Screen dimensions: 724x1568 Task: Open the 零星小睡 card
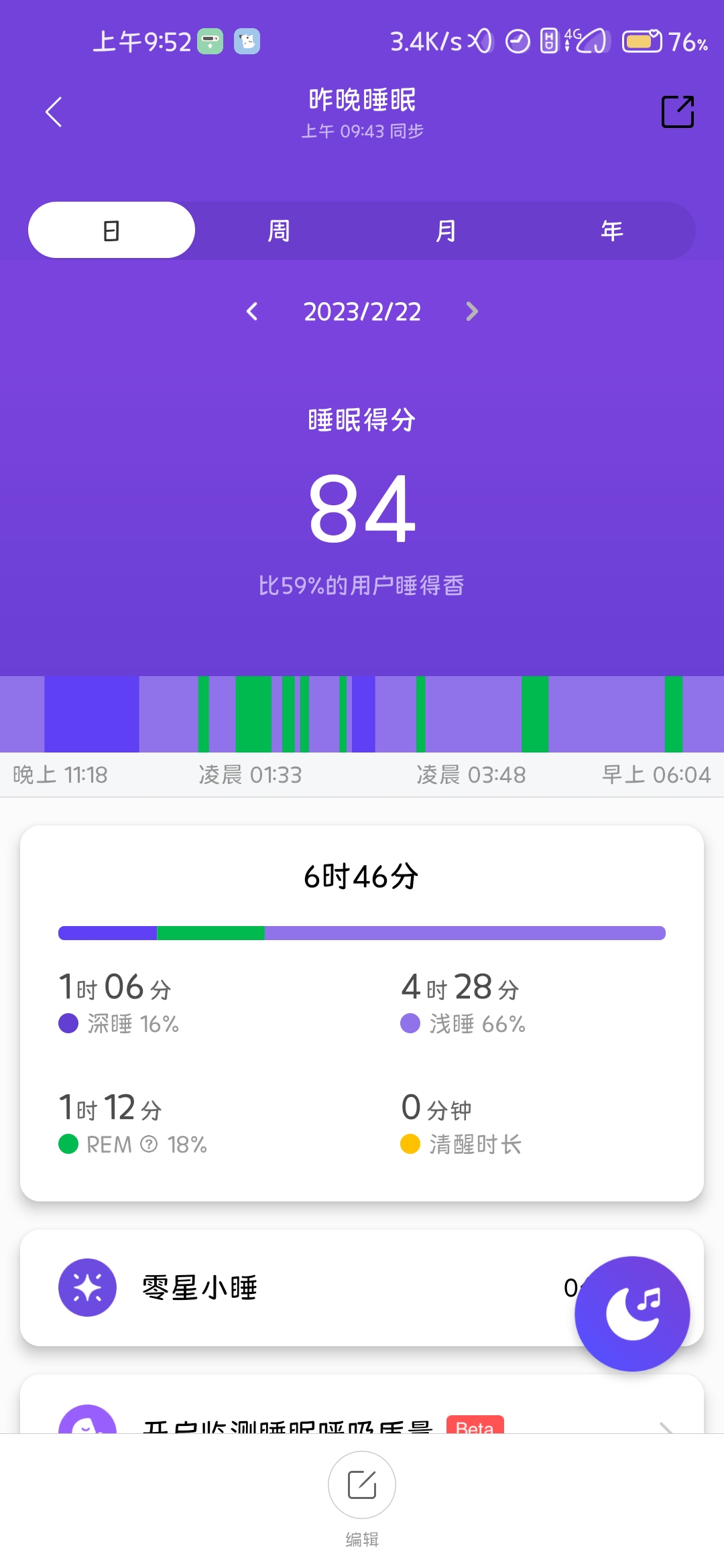tap(362, 1287)
